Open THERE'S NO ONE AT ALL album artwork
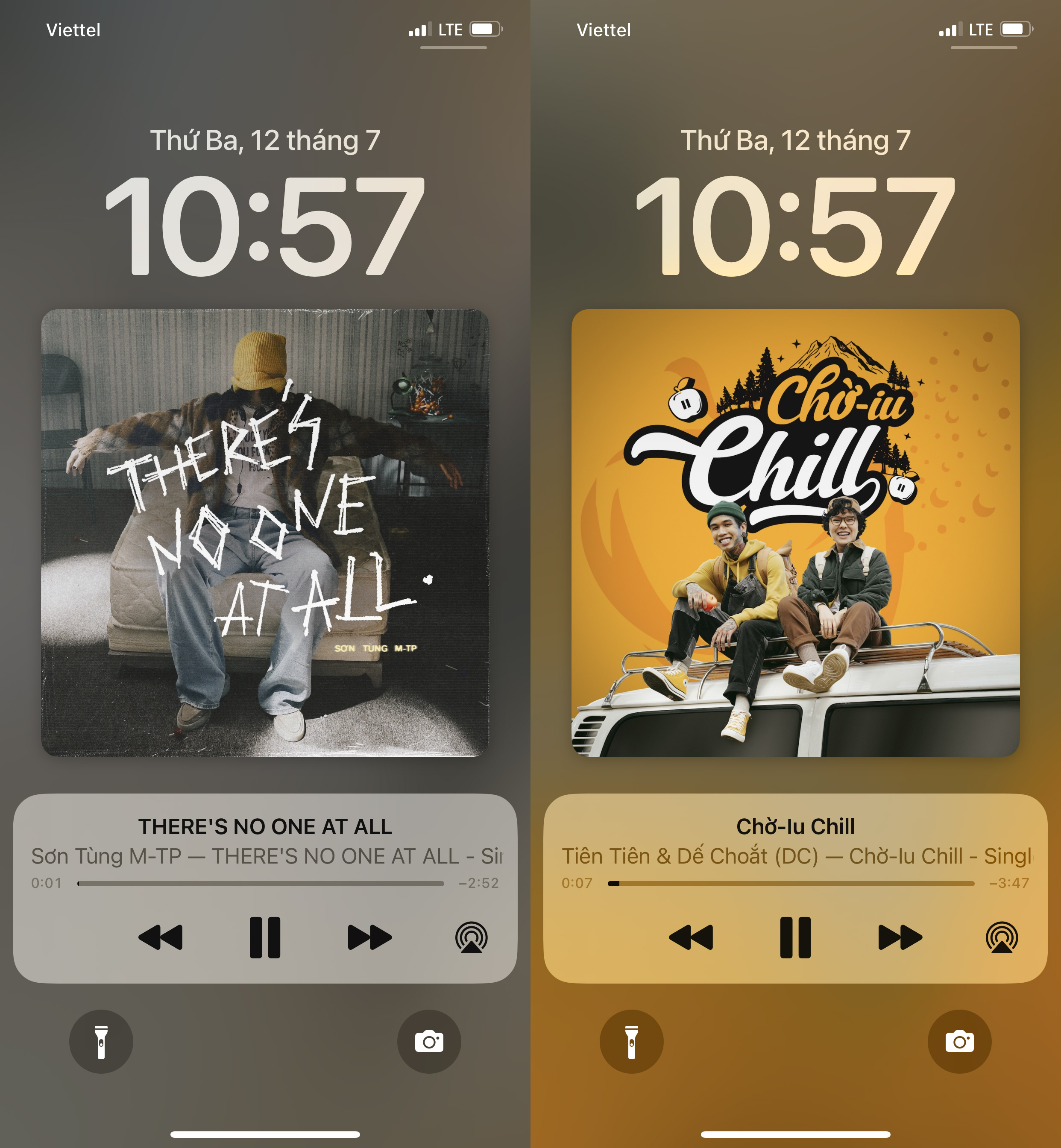The height and width of the screenshot is (1148, 1061). (265, 533)
